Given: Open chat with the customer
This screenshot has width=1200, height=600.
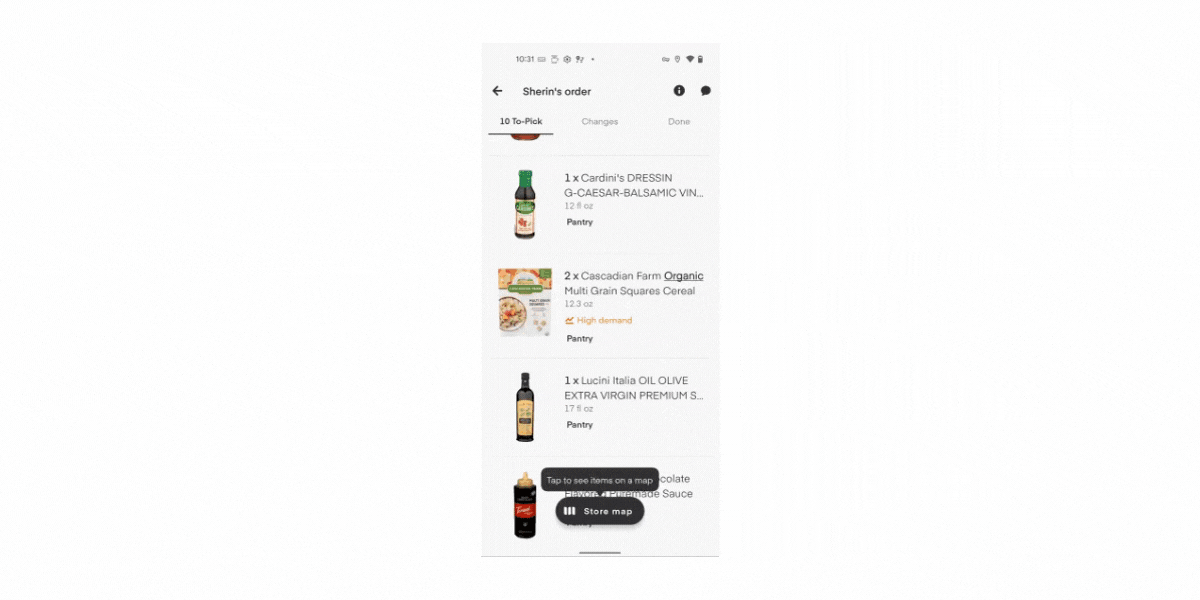Looking at the screenshot, I should pos(706,91).
